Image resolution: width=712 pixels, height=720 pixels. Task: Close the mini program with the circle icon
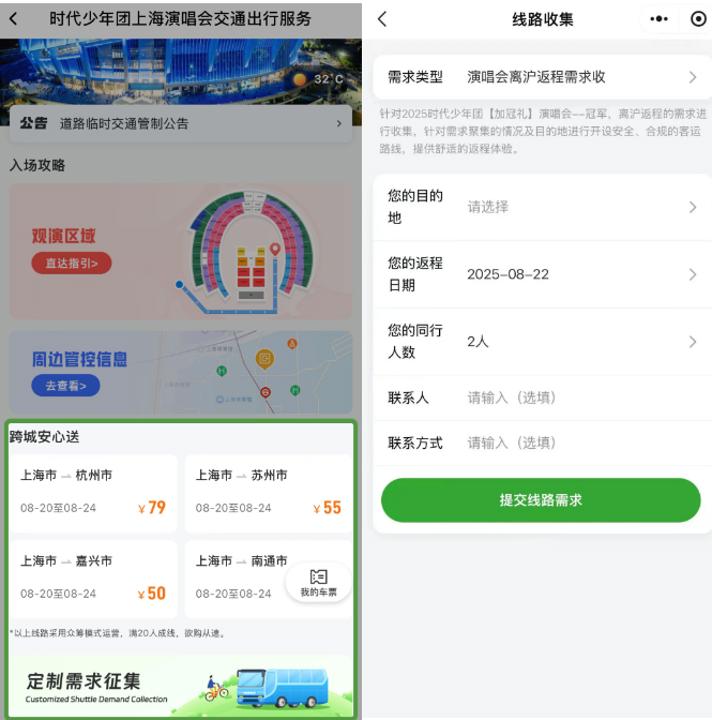(x=698, y=19)
